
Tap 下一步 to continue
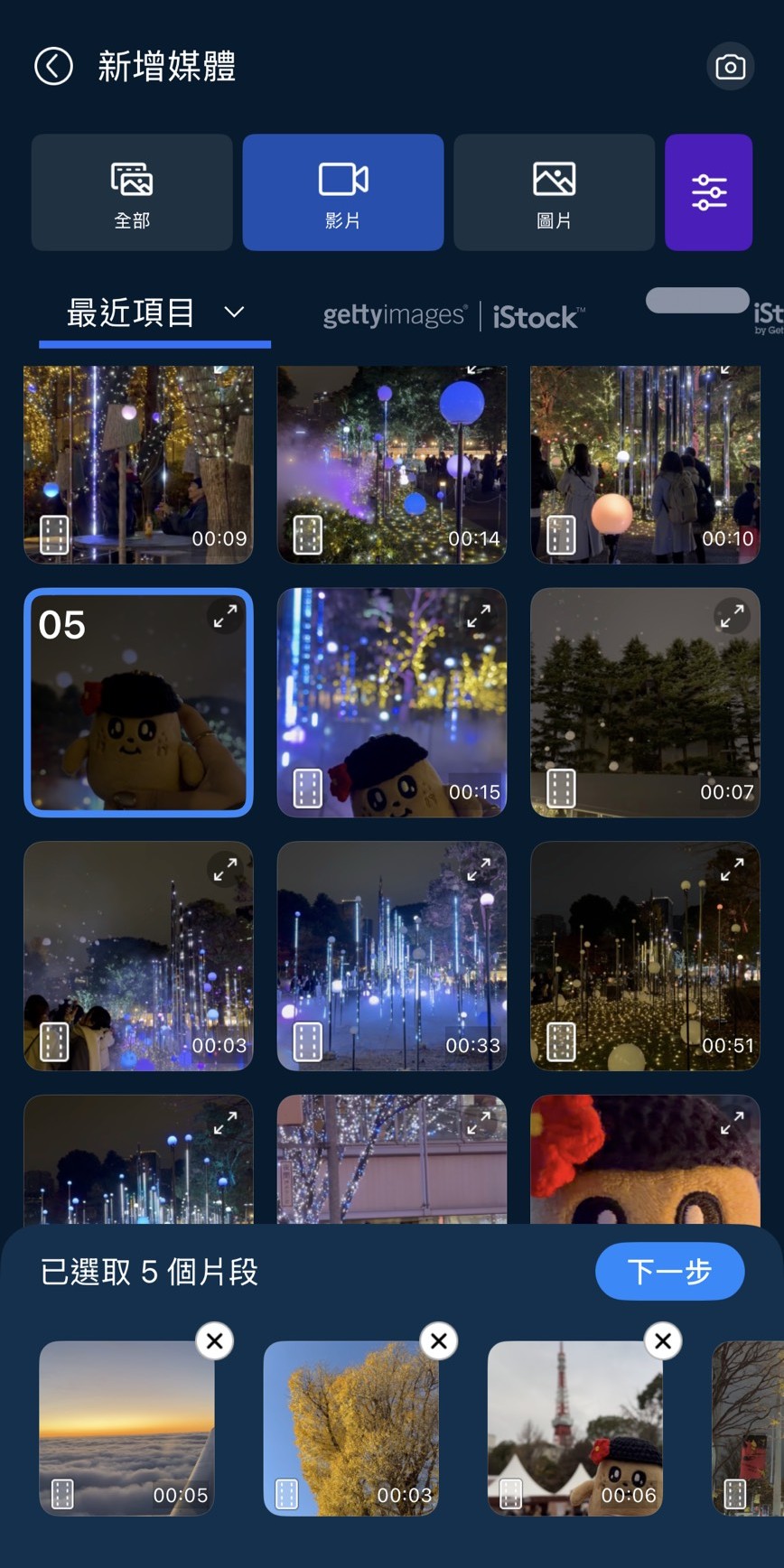click(x=669, y=1272)
